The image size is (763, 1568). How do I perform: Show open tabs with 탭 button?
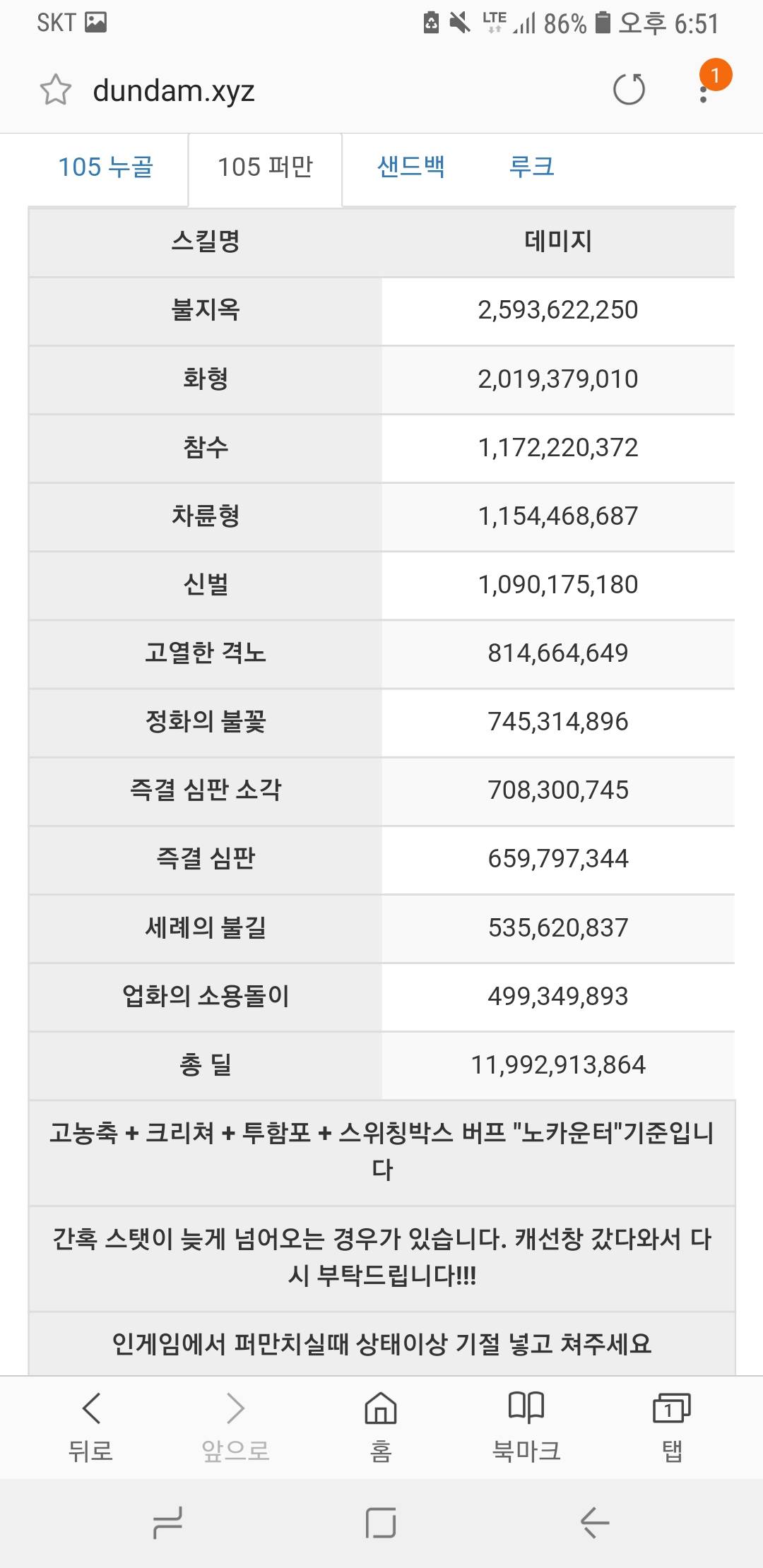[672, 1427]
